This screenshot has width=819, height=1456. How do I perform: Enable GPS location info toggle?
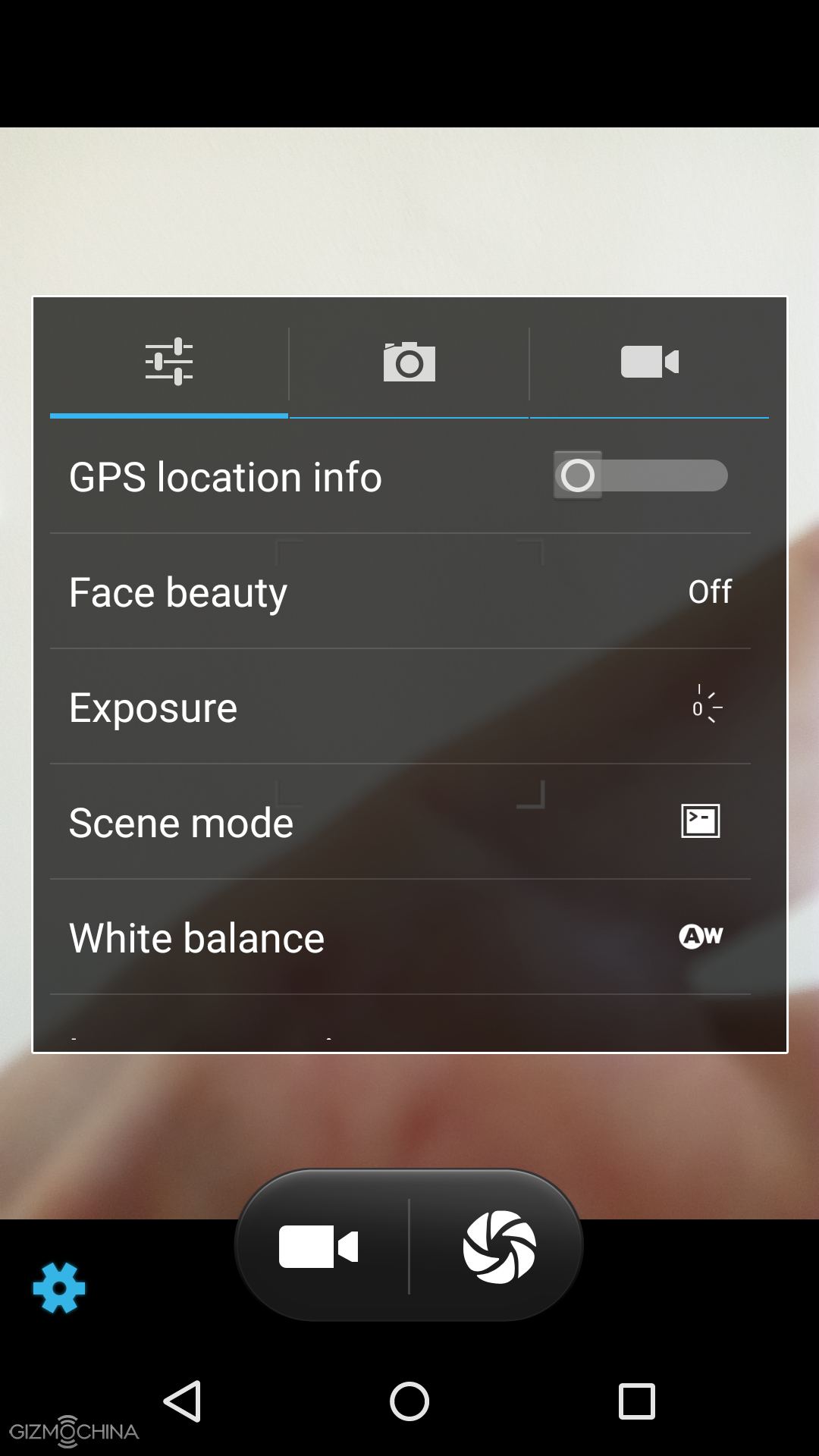click(641, 475)
